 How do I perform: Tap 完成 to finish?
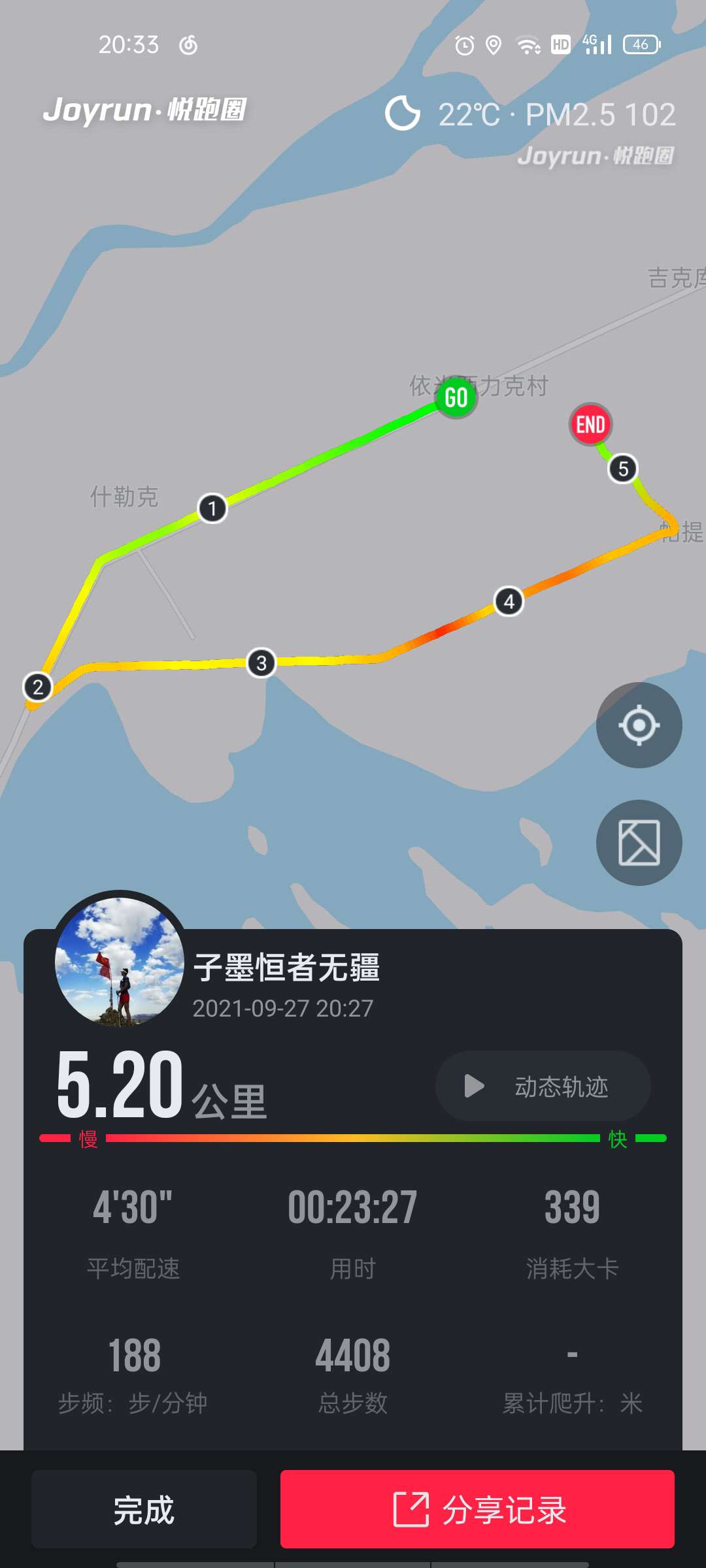pyautogui.click(x=144, y=1509)
